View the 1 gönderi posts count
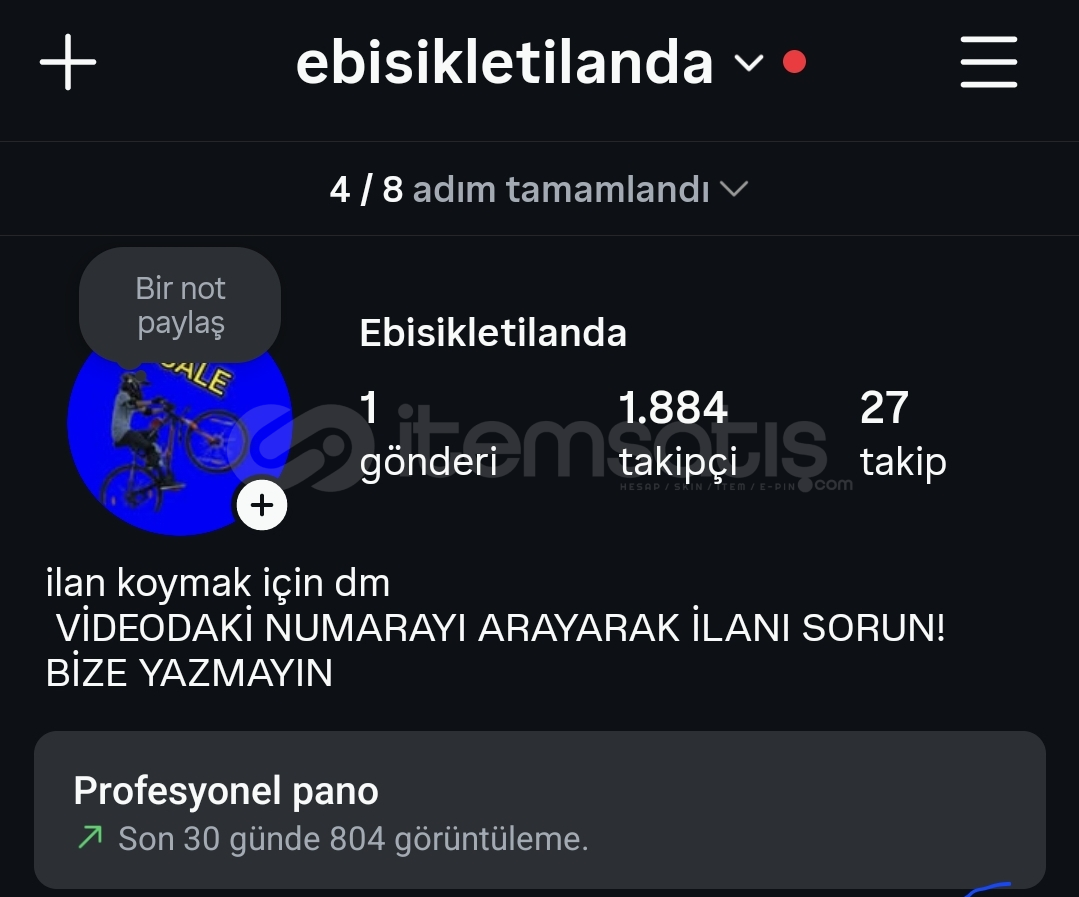1079x897 pixels. coord(428,434)
